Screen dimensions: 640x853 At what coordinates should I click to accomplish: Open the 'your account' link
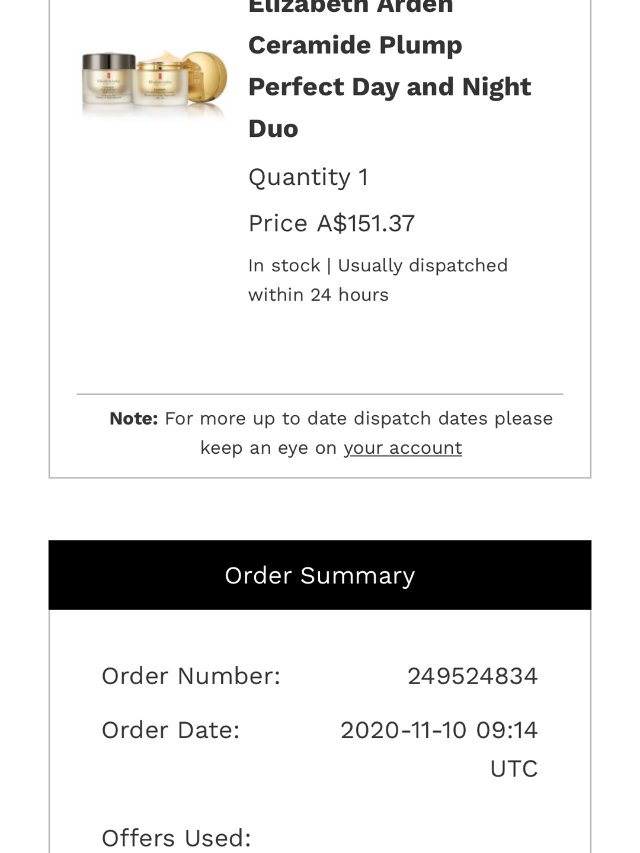pyautogui.click(x=402, y=448)
